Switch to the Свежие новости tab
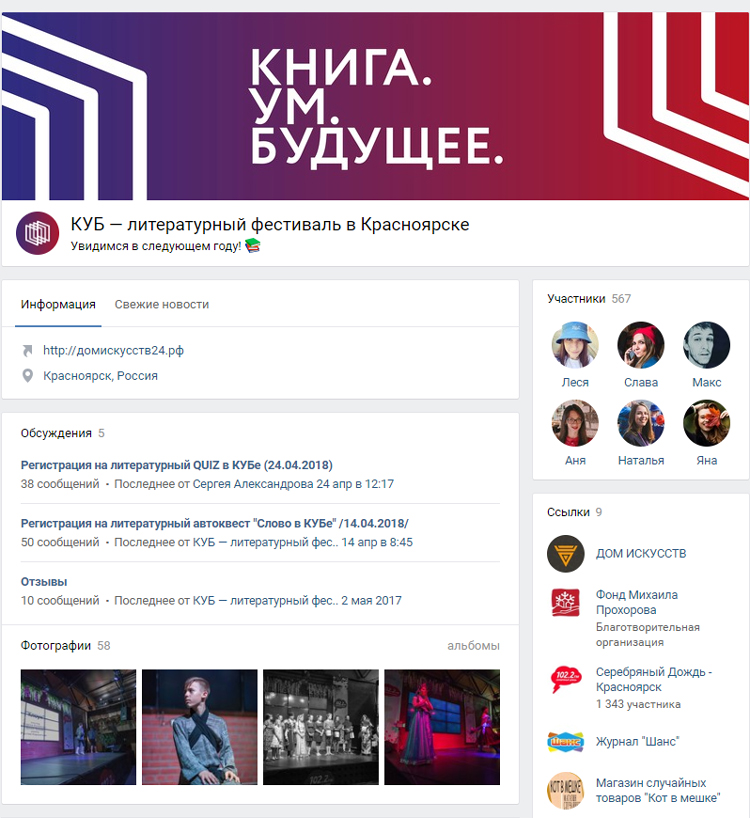 (x=161, y=304)
